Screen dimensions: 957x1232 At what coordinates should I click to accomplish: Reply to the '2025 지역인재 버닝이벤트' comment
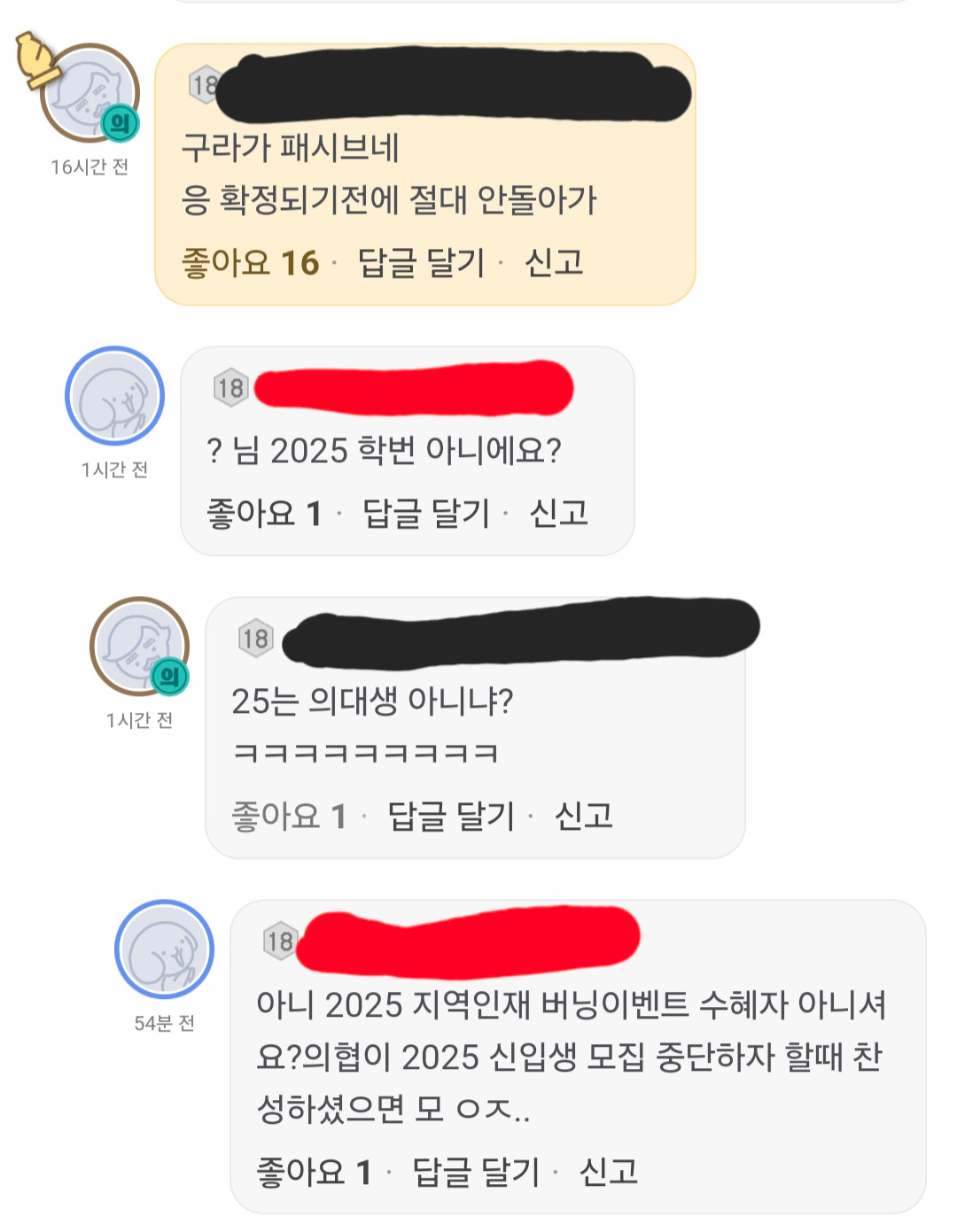tap(476, 1173)
